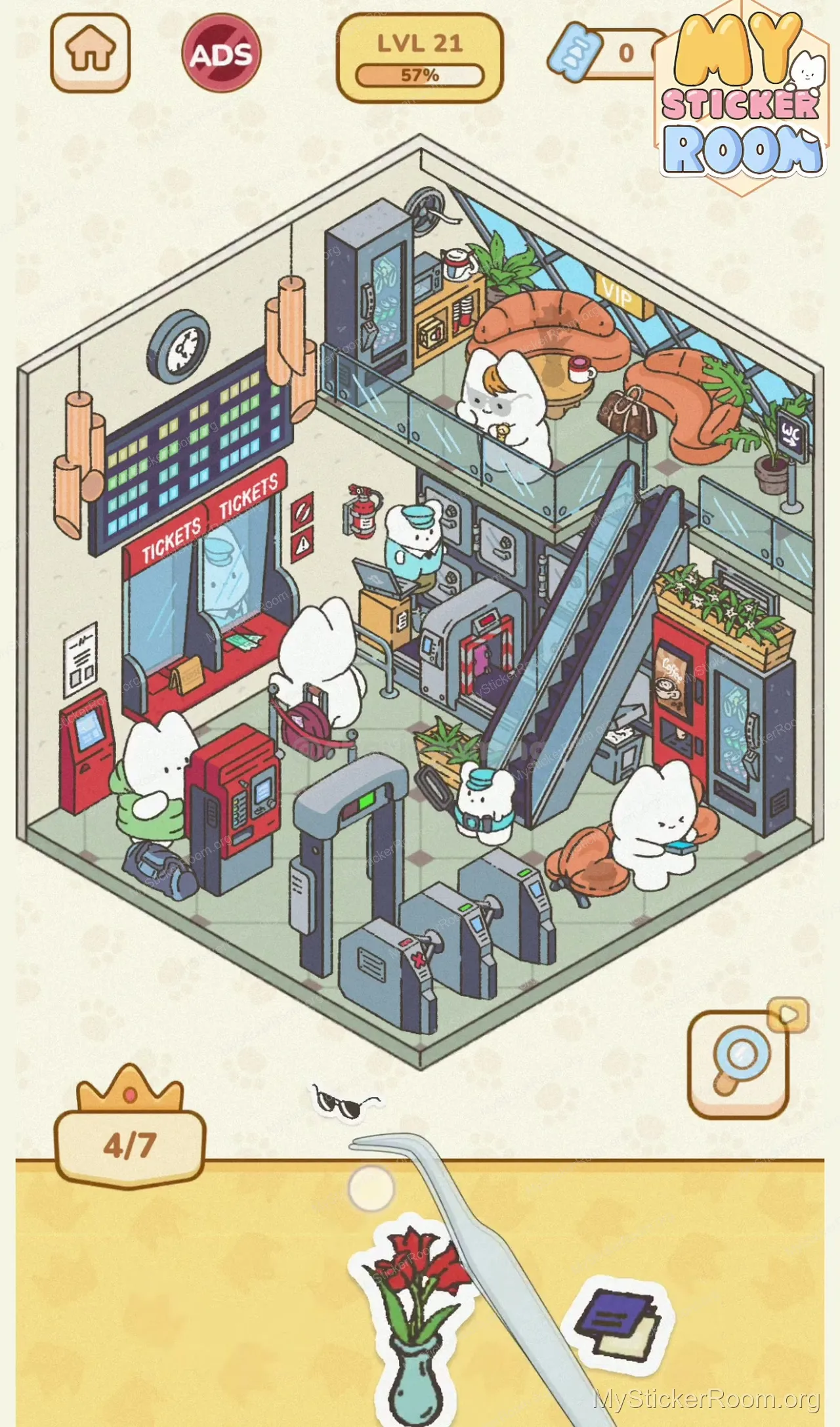Go to the home screen
This screenshot has width=840, height=1427.
coord(91,53)
